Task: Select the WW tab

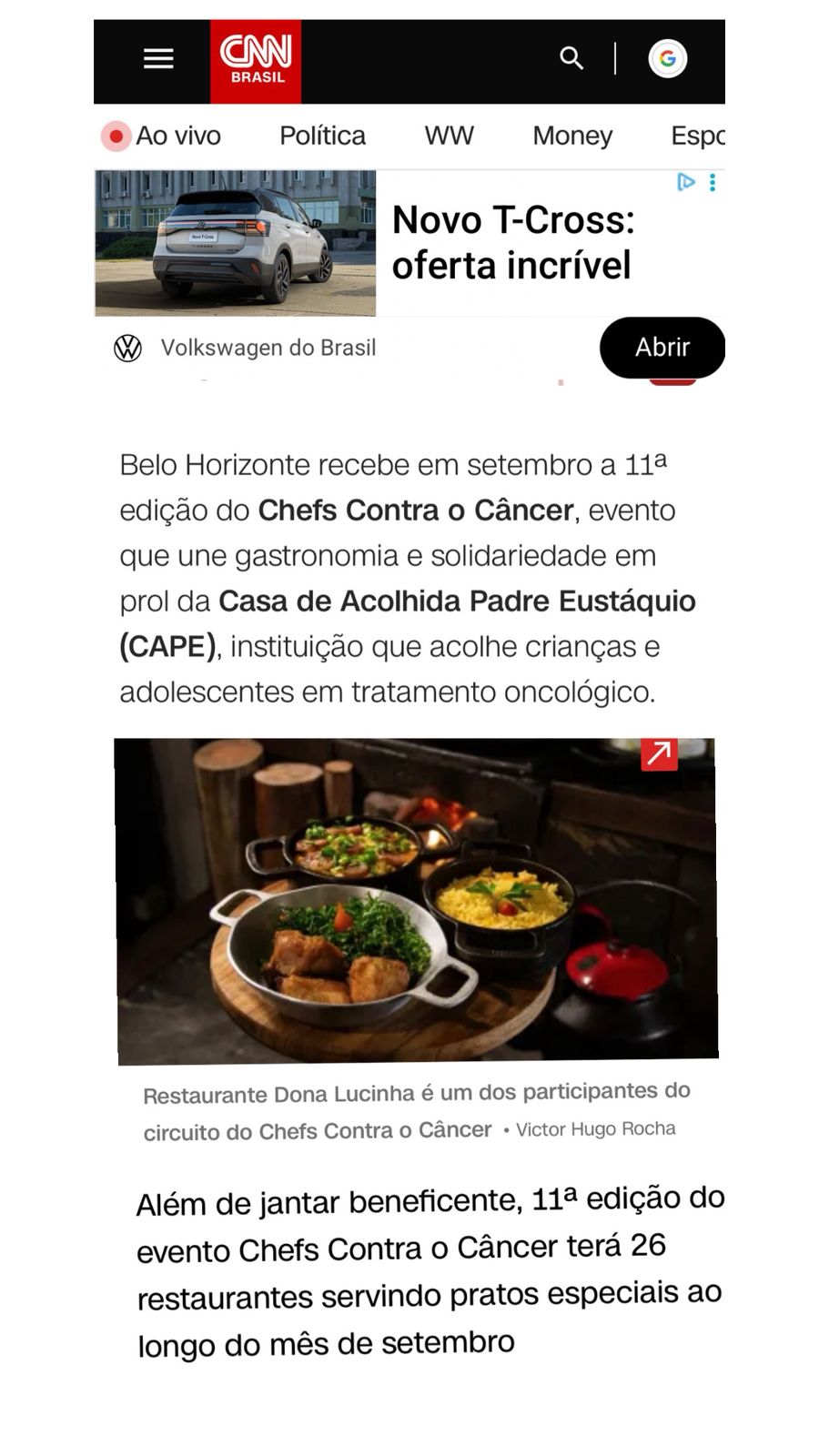Action: pos(449,136)
